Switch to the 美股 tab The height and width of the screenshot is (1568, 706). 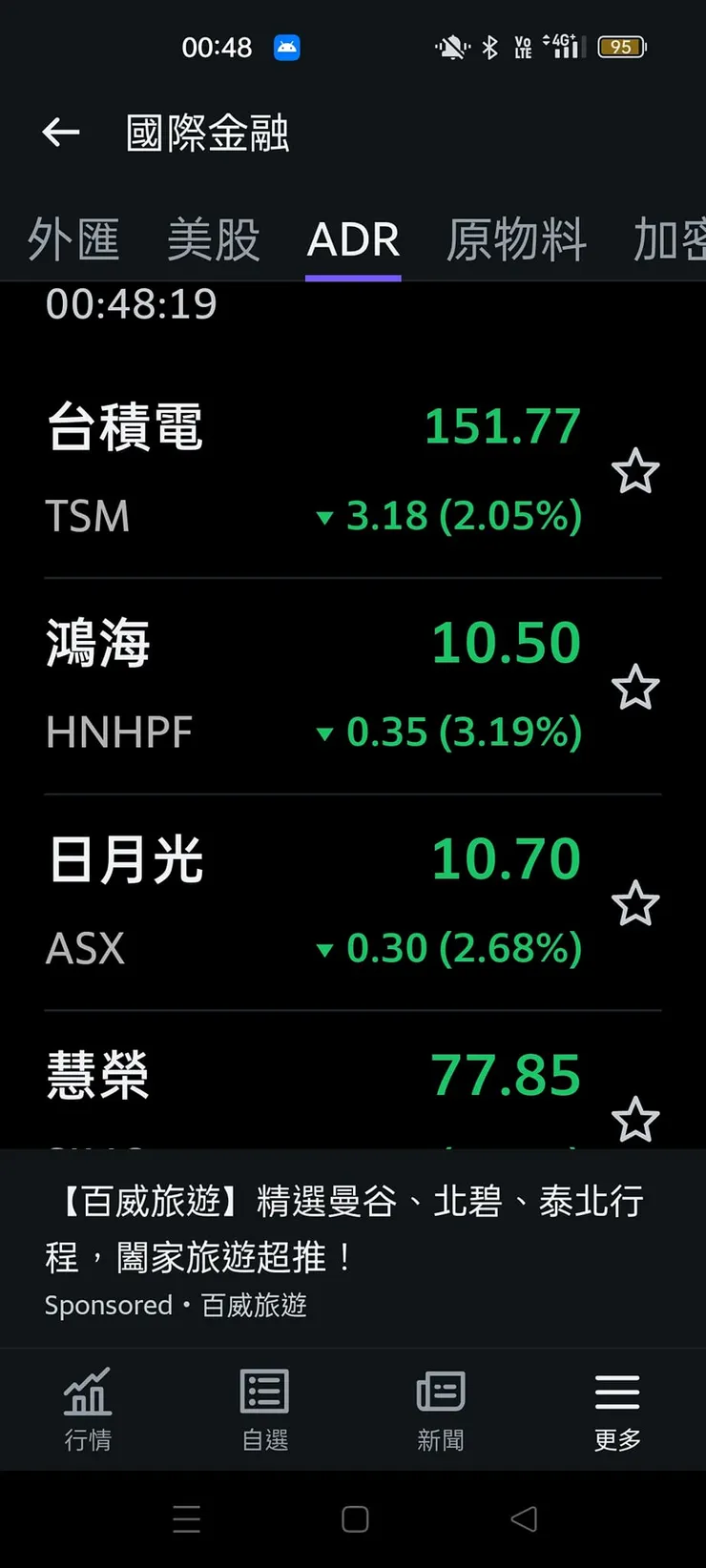coord(213,238)
